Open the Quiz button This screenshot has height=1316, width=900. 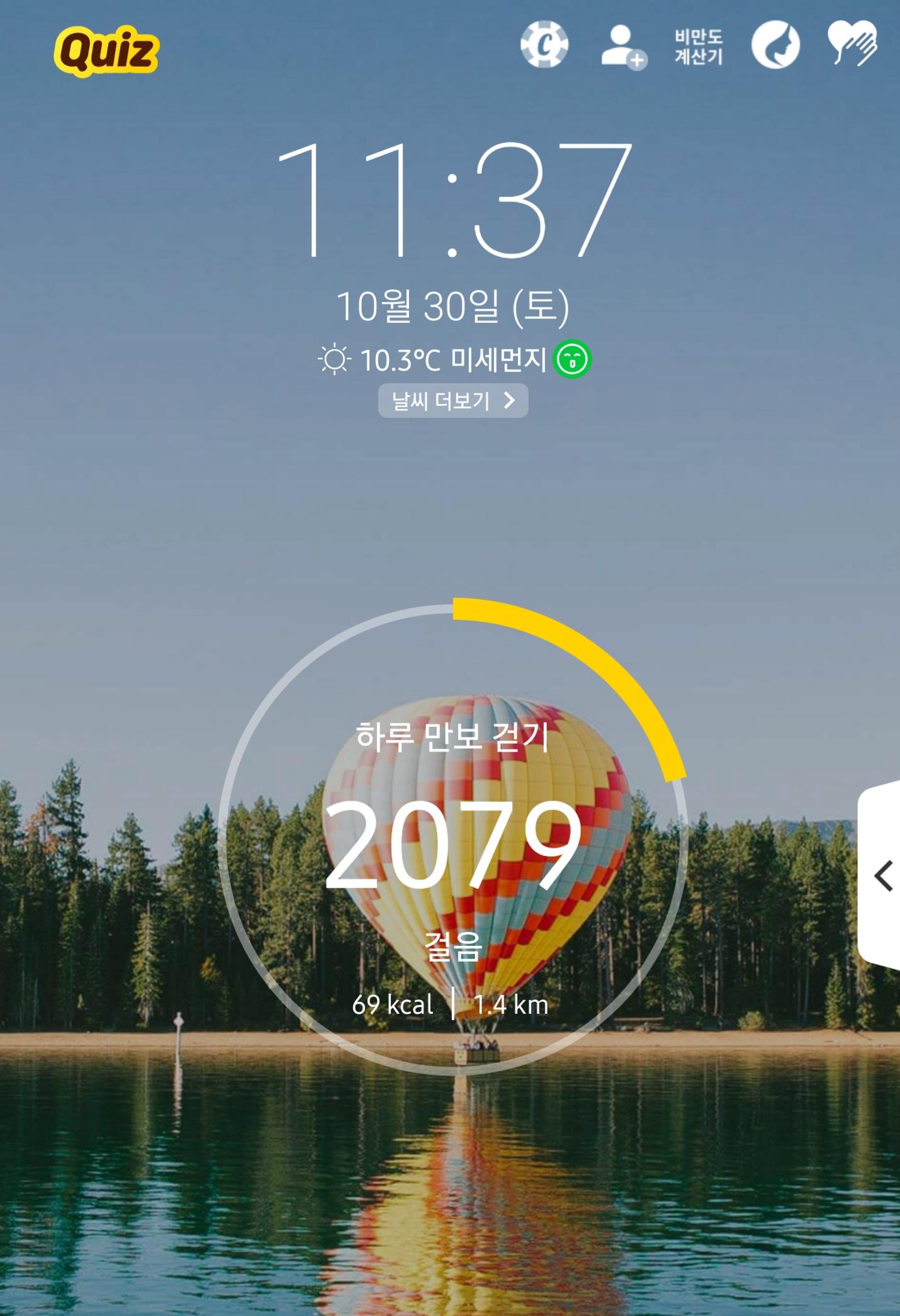click(x=106, y=51)
